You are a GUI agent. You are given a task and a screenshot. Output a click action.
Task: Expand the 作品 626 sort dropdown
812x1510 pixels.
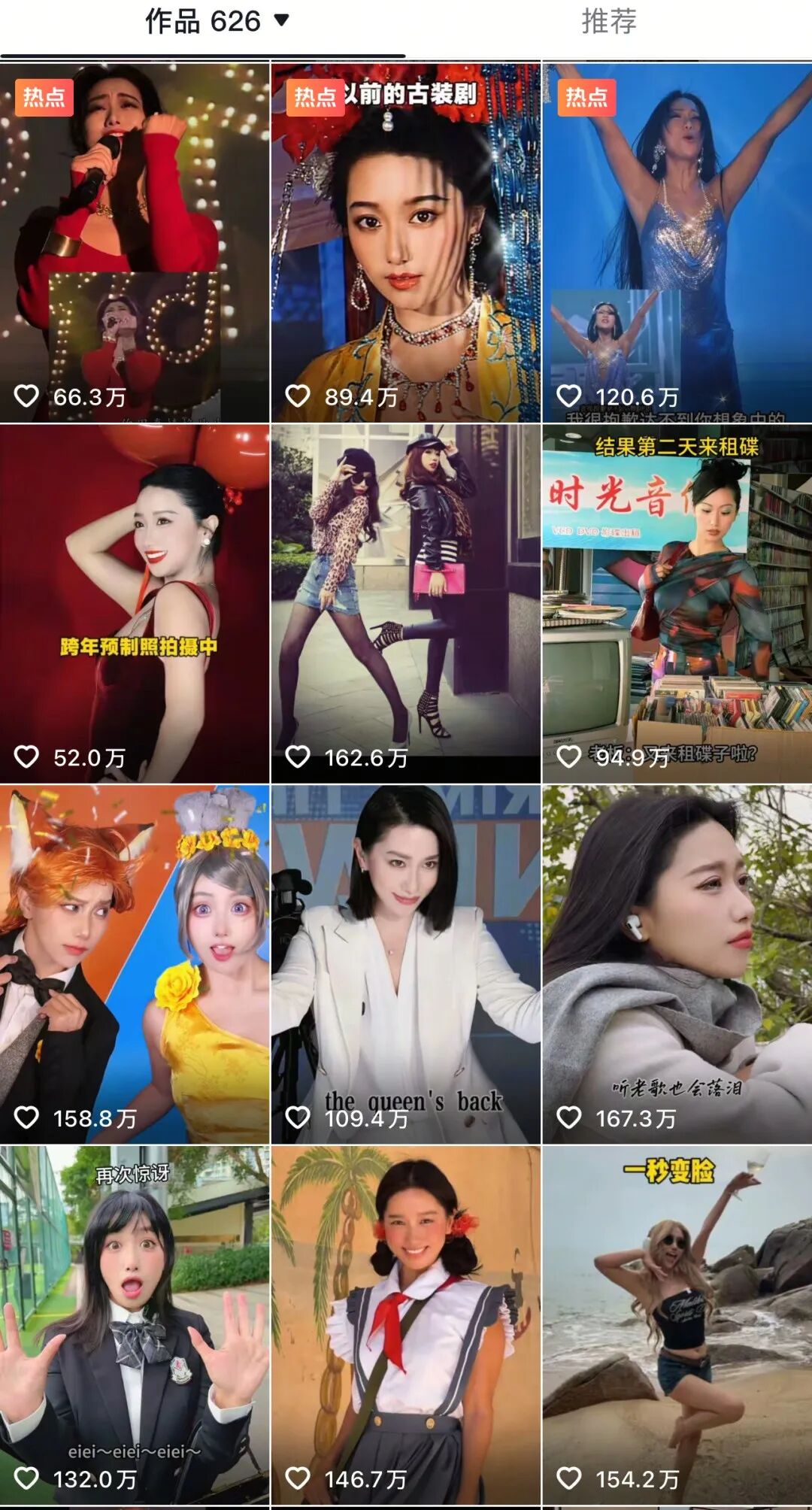click(x=281, y=21)
